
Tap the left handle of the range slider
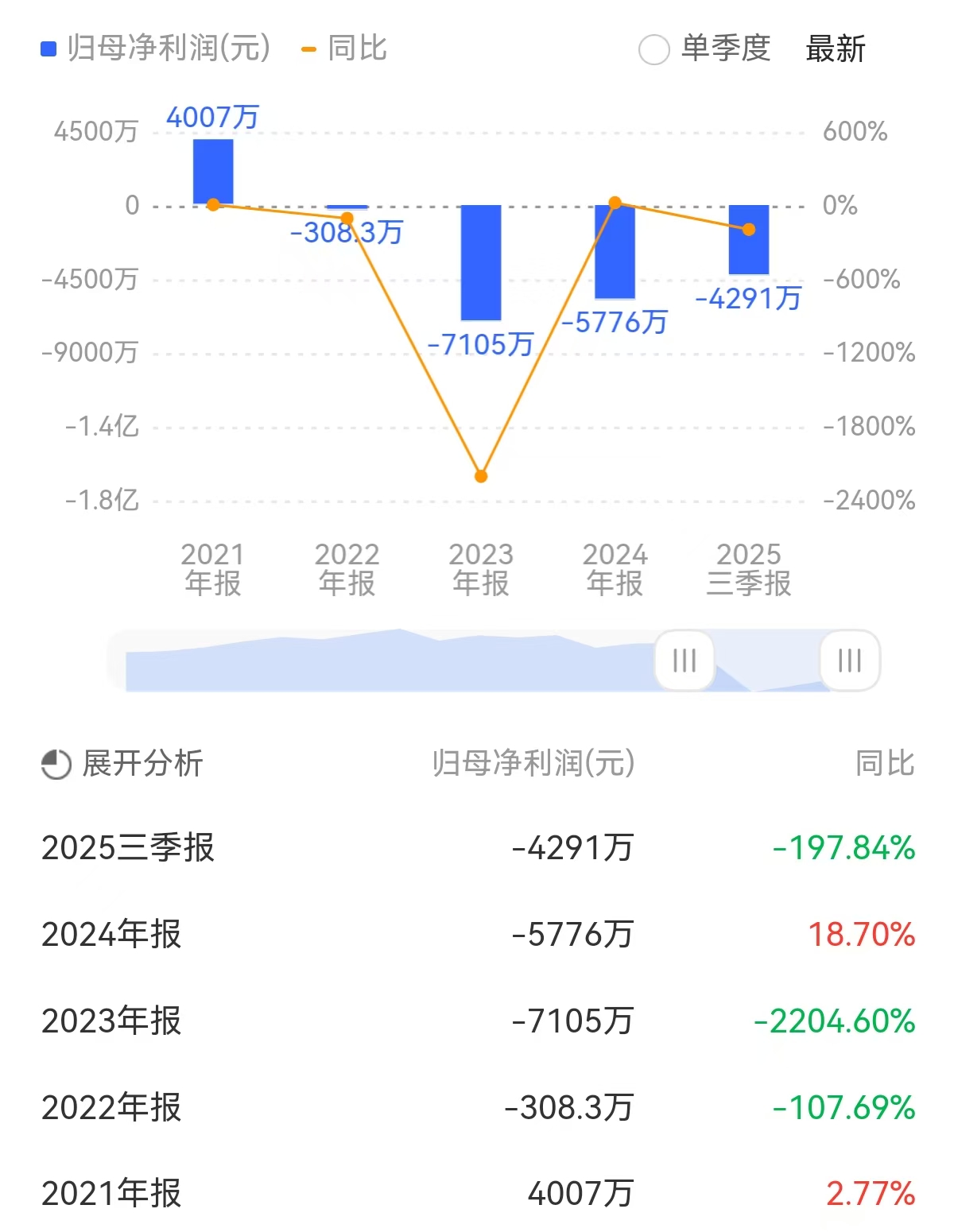click(x=684, y=660)
